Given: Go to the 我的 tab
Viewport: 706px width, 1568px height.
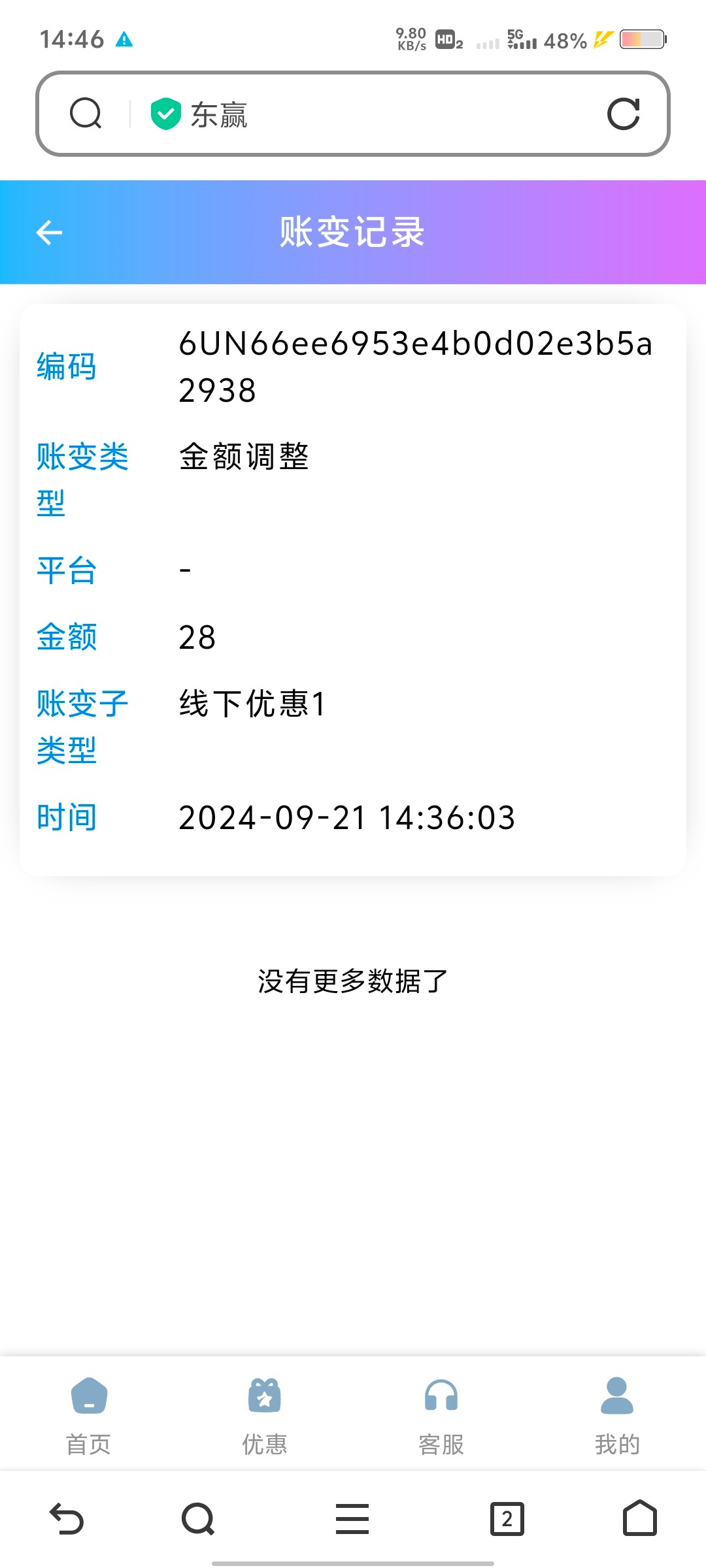Looking at the screenshot, I should pyautogui.click(x=617, y=1416).
